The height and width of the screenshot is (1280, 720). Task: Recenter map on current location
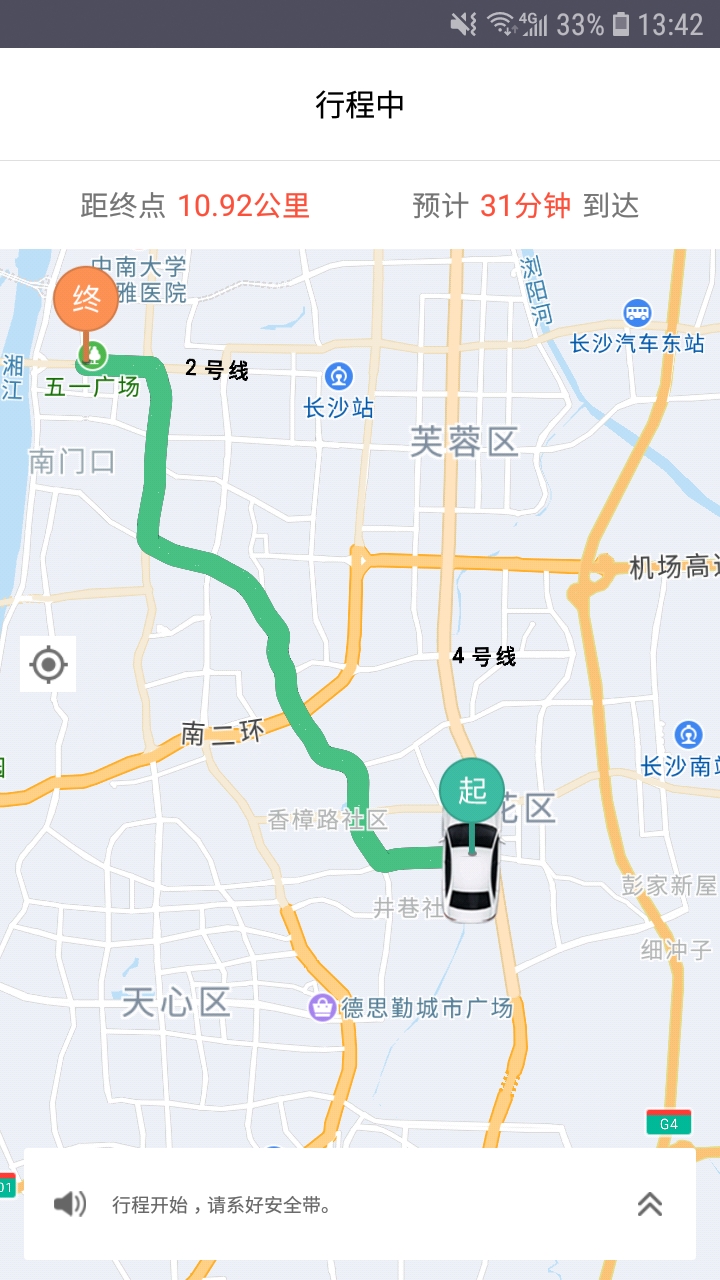tap(48, 664)
